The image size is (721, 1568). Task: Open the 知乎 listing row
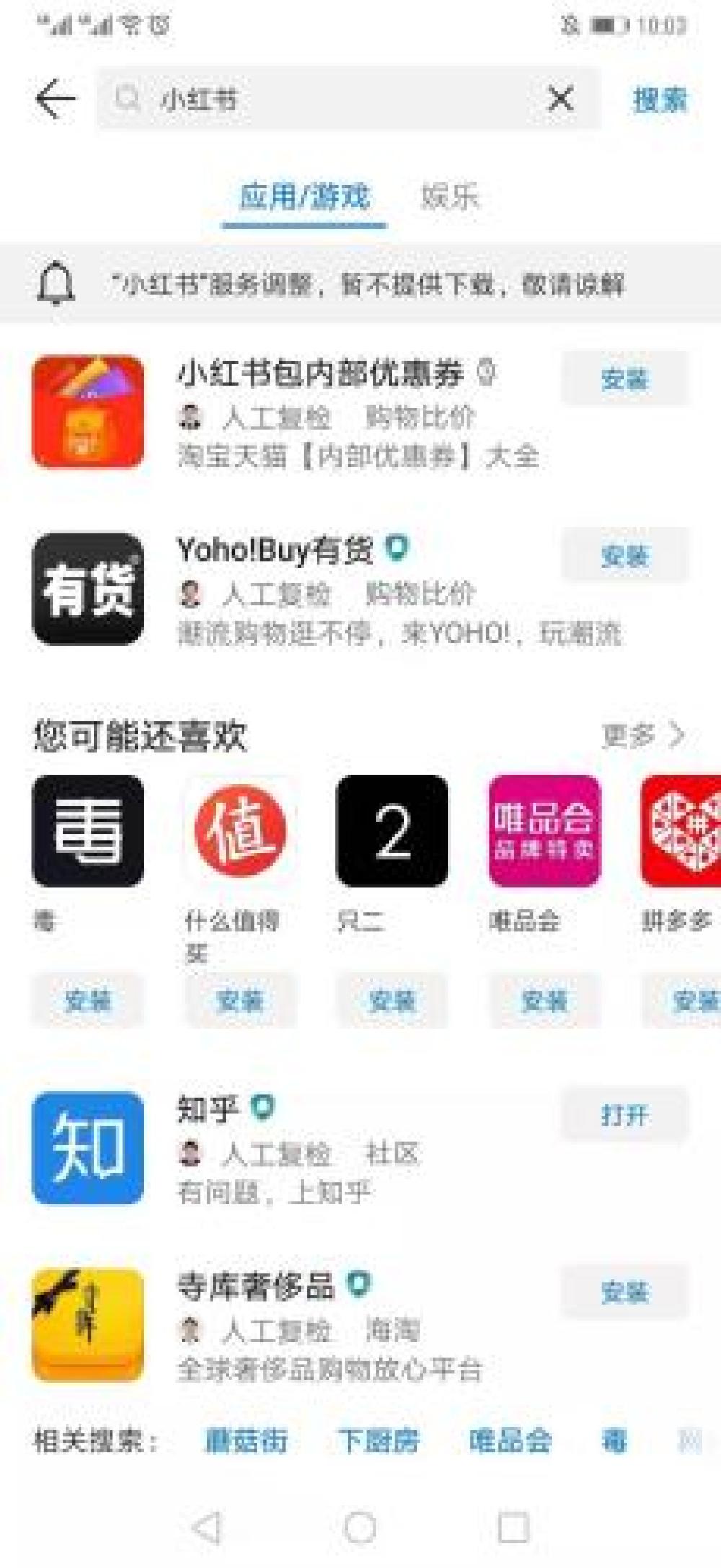360,1148
